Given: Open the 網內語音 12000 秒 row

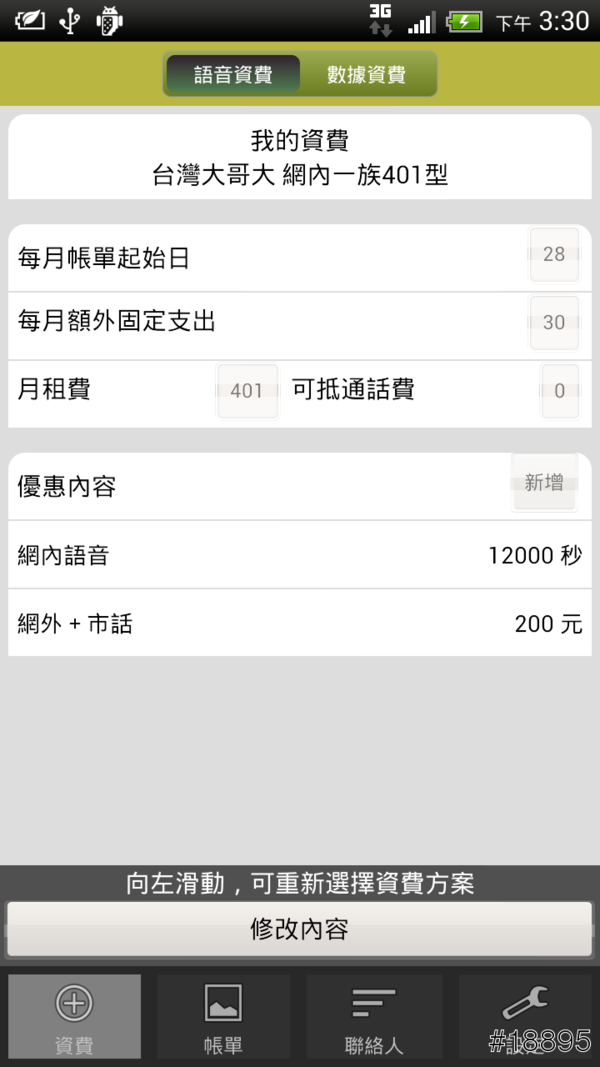Looking at the screenshot, I should point(300,555).
